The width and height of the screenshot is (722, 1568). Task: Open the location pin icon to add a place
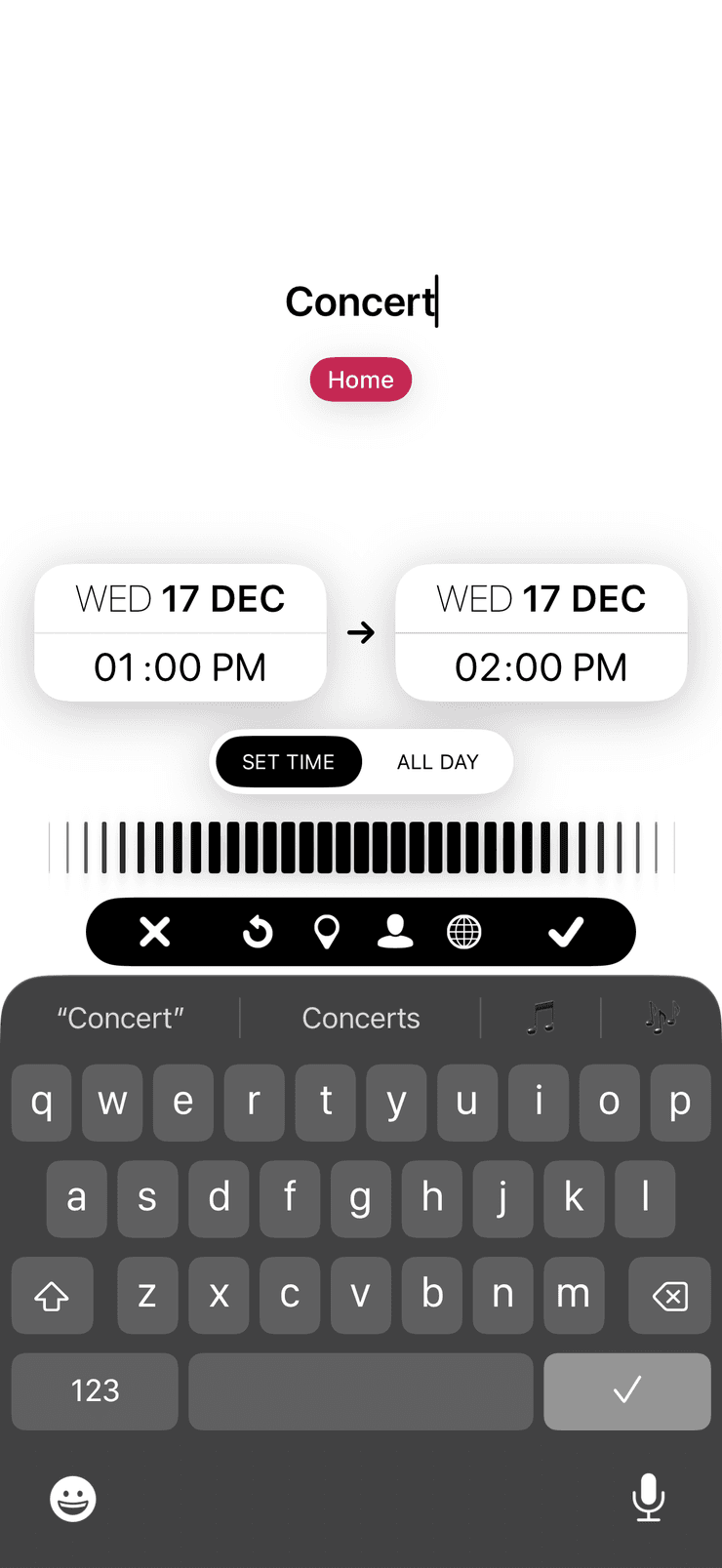click(327, 932)
